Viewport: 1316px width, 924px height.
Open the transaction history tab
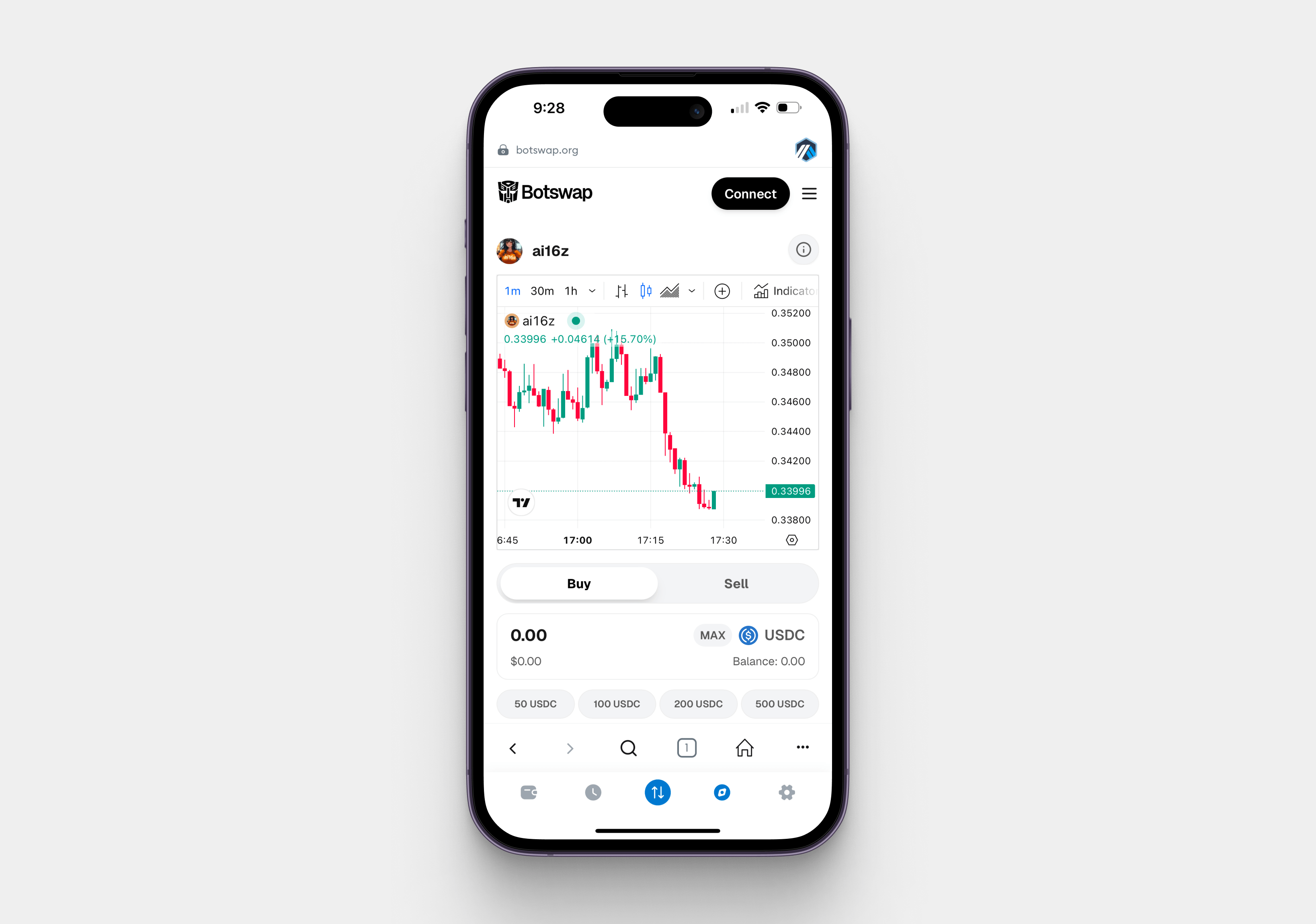pyautogui.click(x=592, y=793)
